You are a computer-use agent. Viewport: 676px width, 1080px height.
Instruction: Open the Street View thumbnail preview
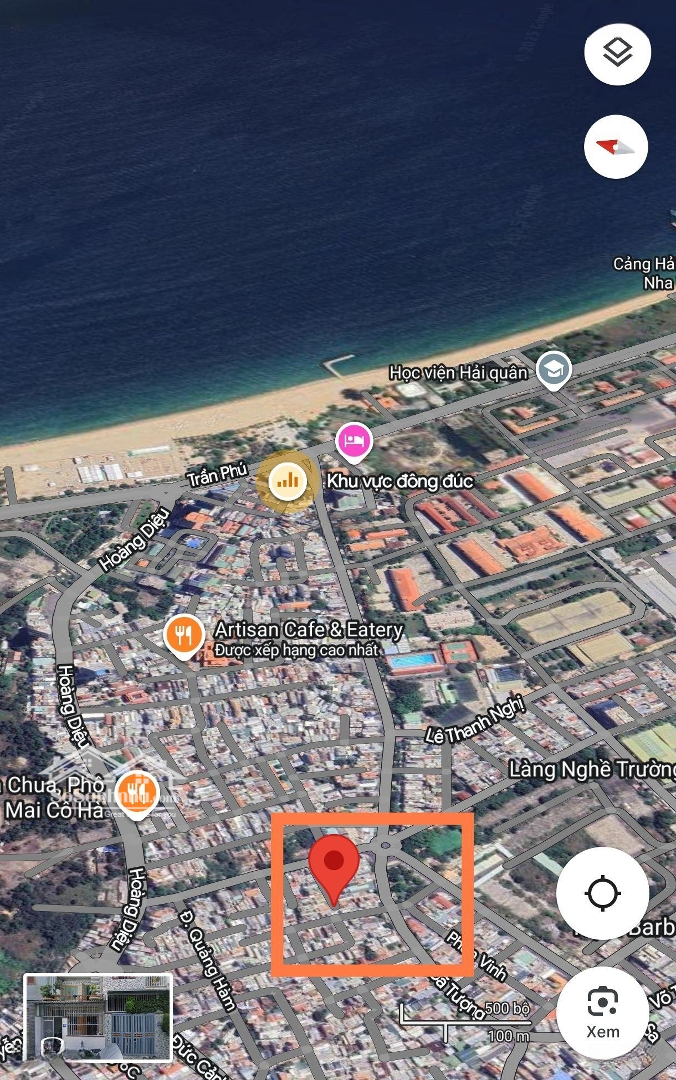coord(97,1017)
